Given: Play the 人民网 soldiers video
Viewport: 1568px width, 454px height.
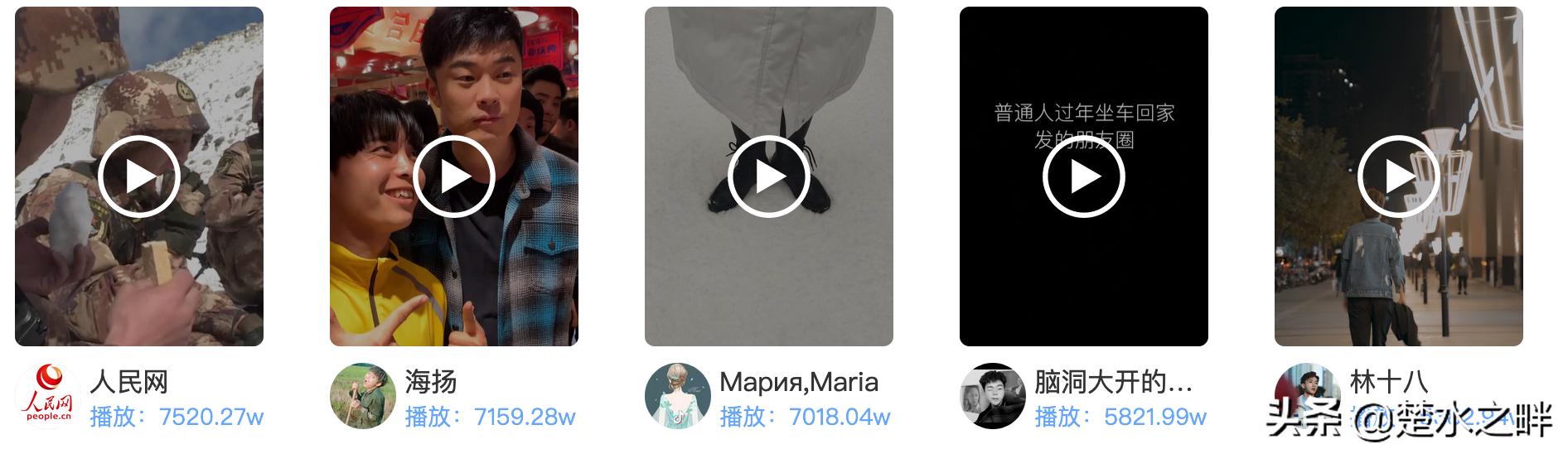Looking at the screenshot, I should tap(139, 176).
